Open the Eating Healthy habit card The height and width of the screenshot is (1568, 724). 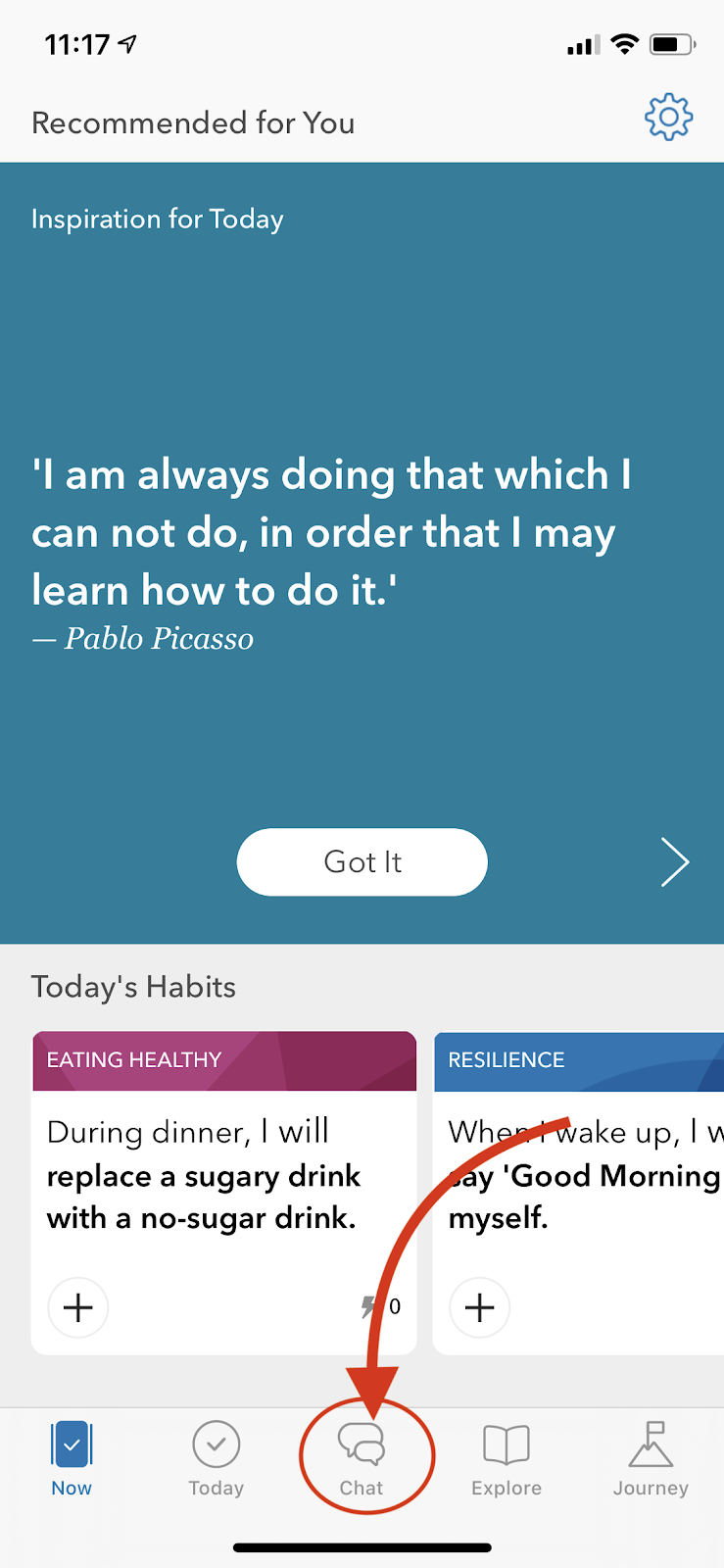224,1193
